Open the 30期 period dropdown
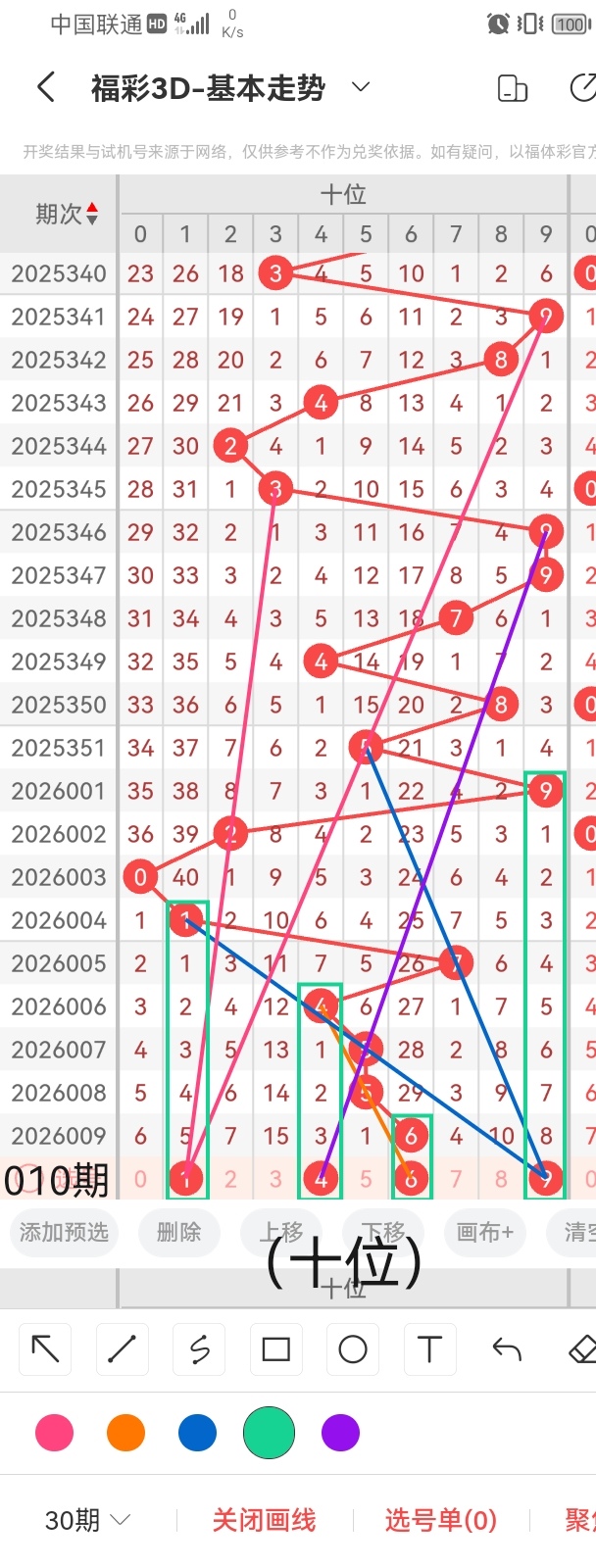This screenshot has height=1568, width=596. pos(87,1520)
